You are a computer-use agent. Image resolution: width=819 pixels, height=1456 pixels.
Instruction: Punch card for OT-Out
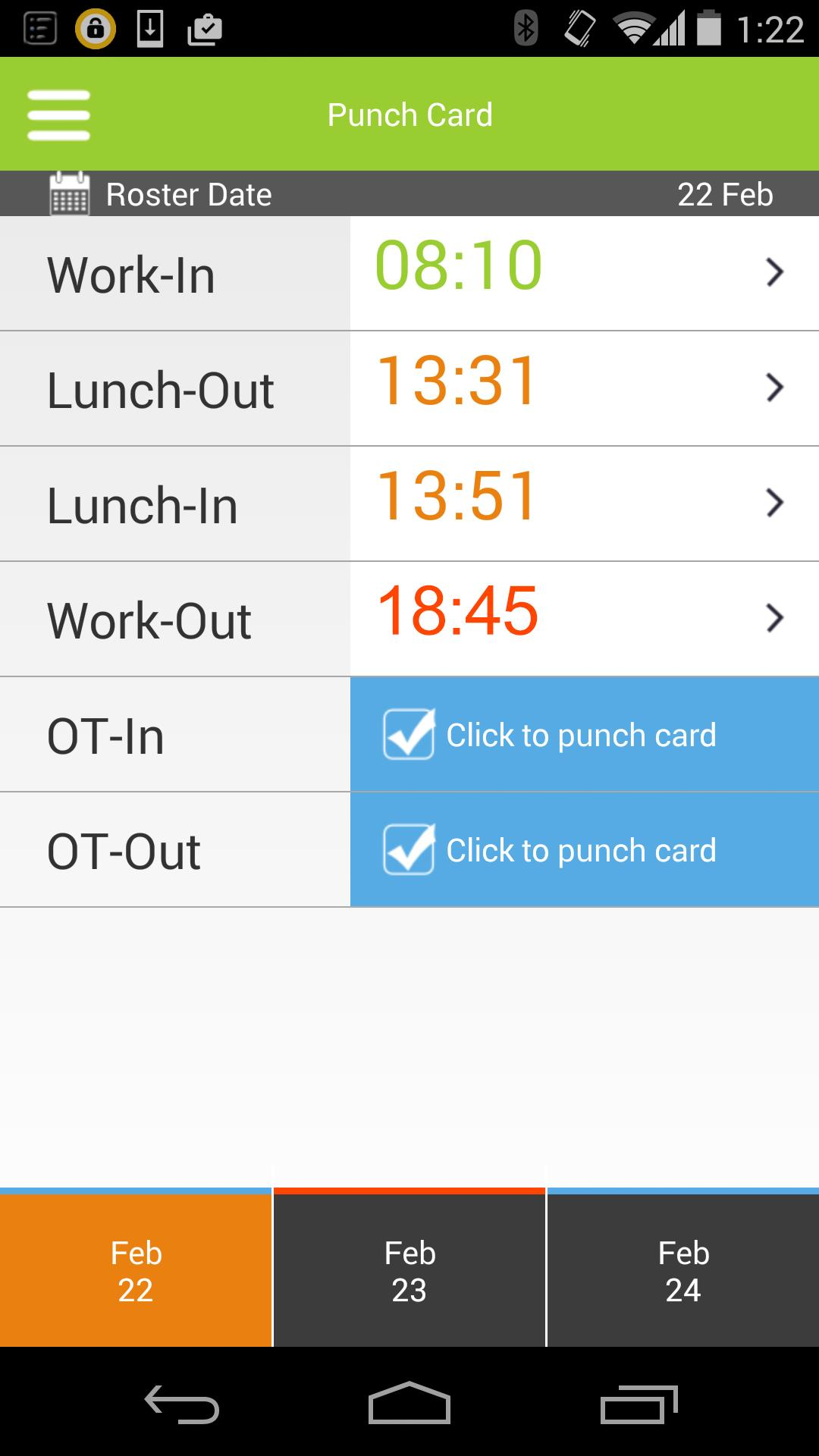click(584, 849)
